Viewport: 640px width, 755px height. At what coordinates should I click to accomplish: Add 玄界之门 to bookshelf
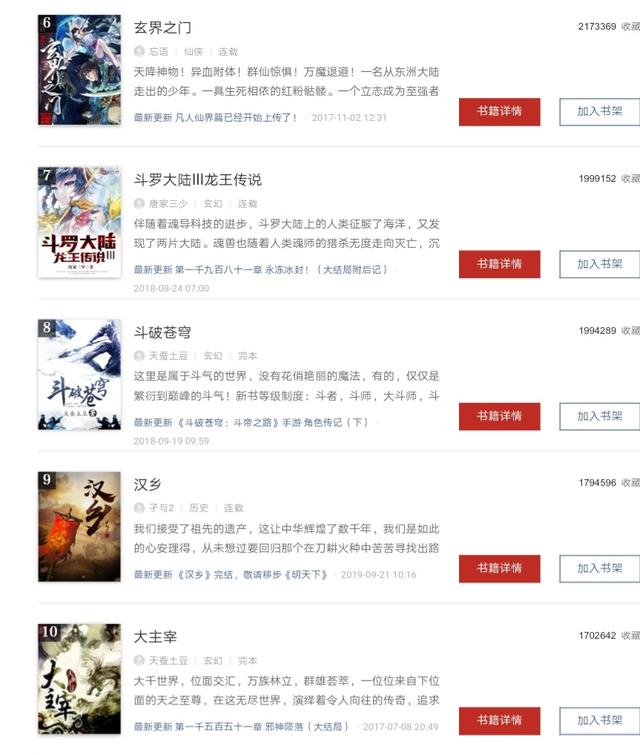pos(599,112)
